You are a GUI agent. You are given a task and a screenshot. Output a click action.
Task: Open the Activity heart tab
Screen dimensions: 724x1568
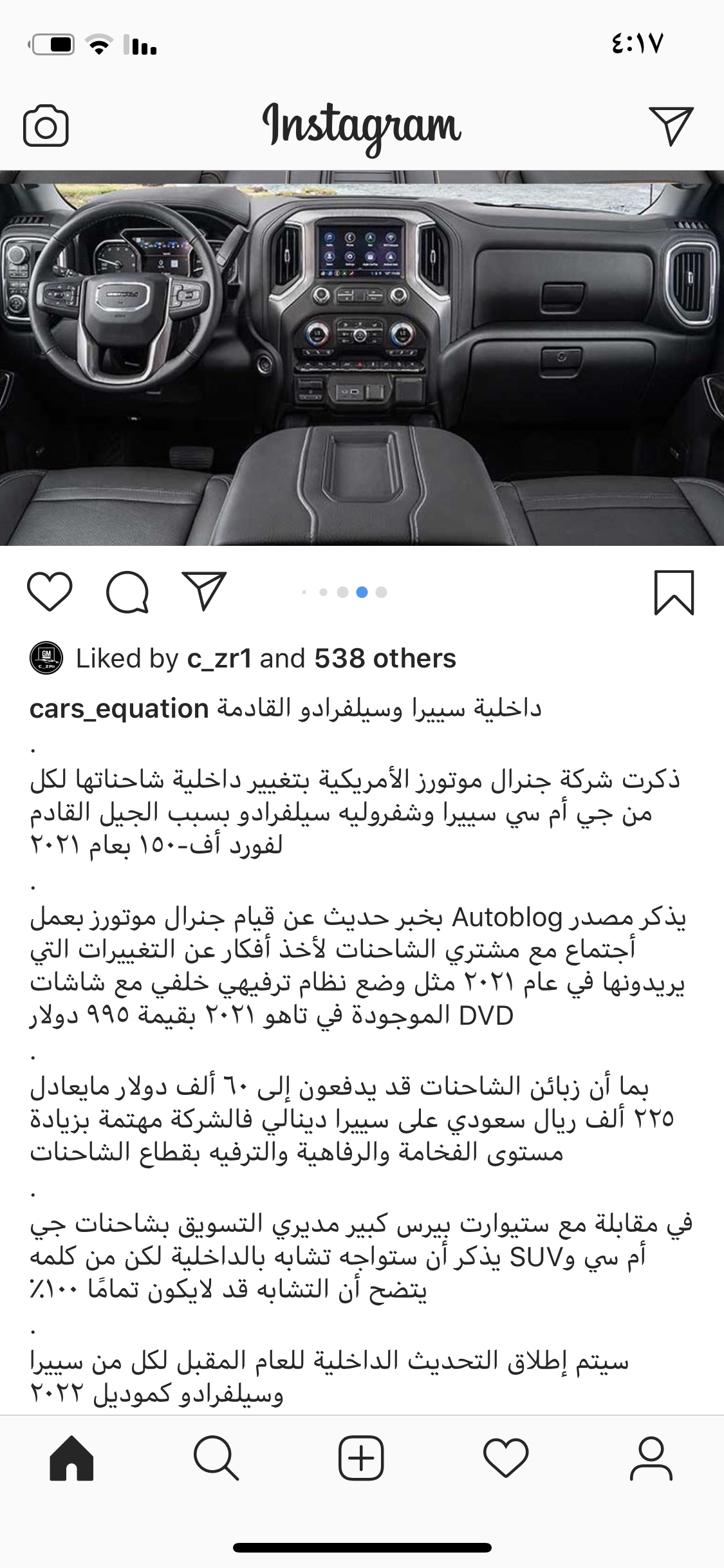click(x=506, y=1458)
